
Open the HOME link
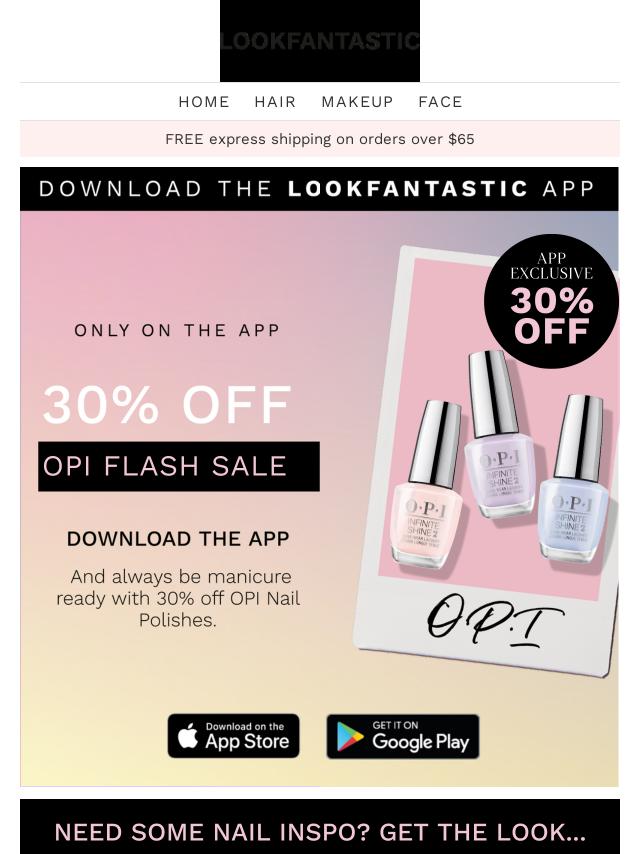204,102
